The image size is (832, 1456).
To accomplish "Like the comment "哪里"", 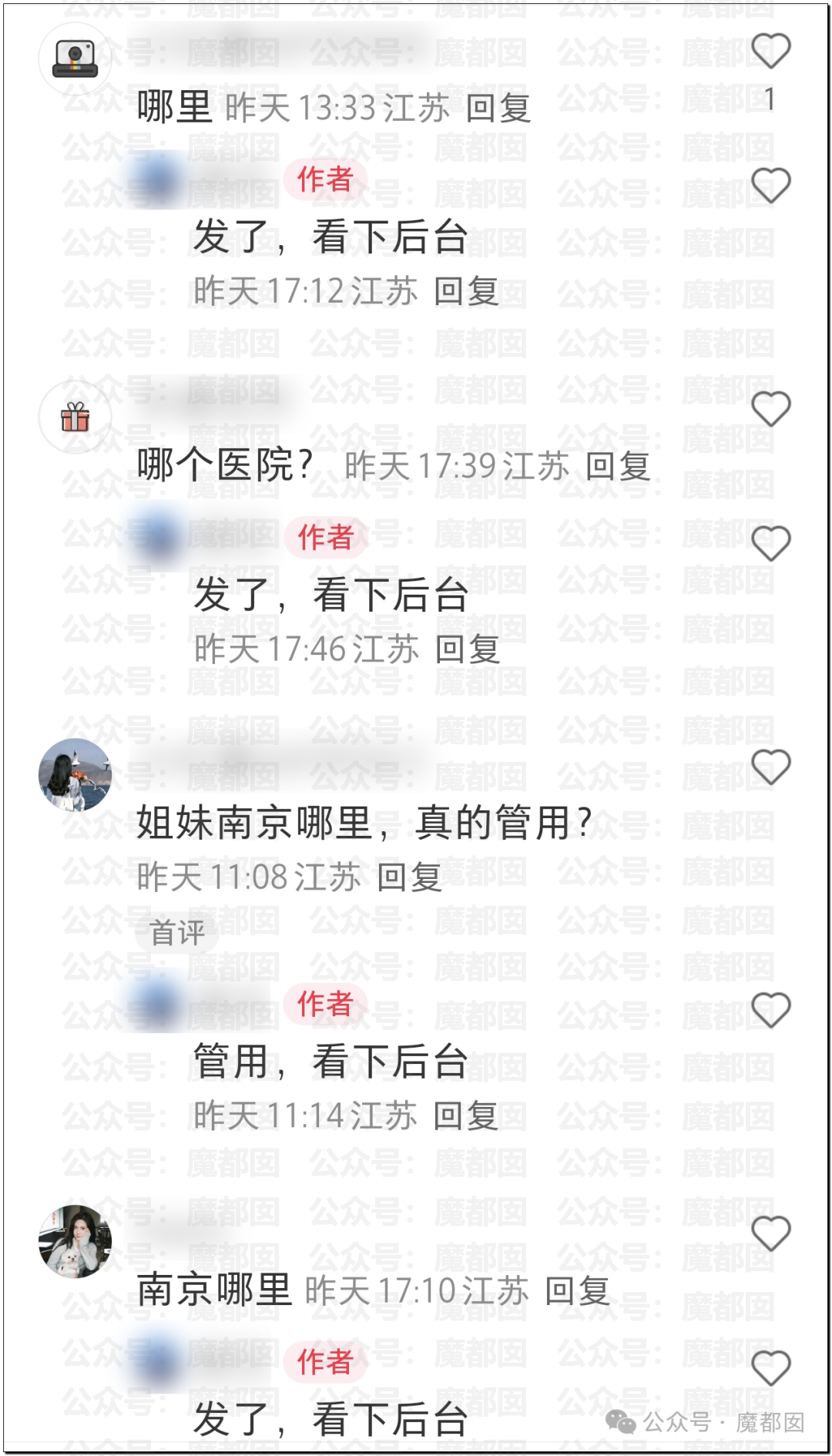I will (x=770, y=52).
